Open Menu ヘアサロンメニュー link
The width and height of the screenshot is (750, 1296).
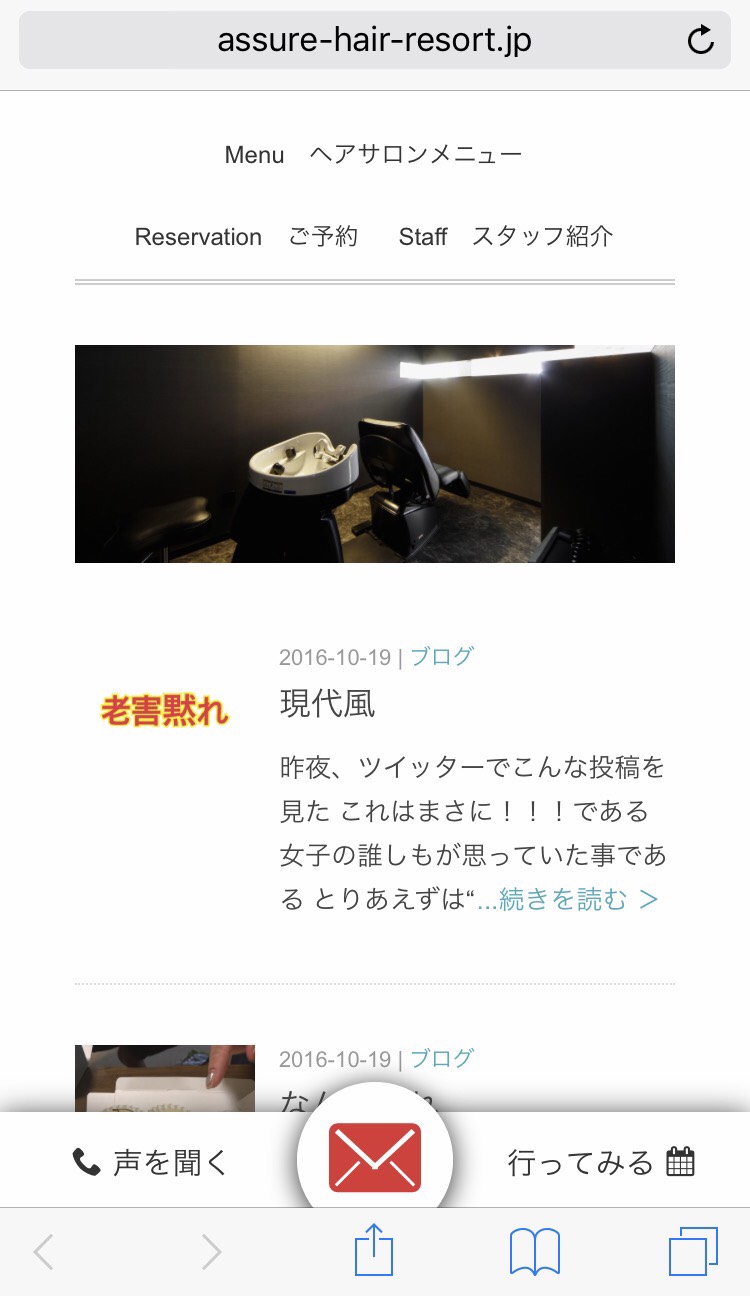point(373,155)
